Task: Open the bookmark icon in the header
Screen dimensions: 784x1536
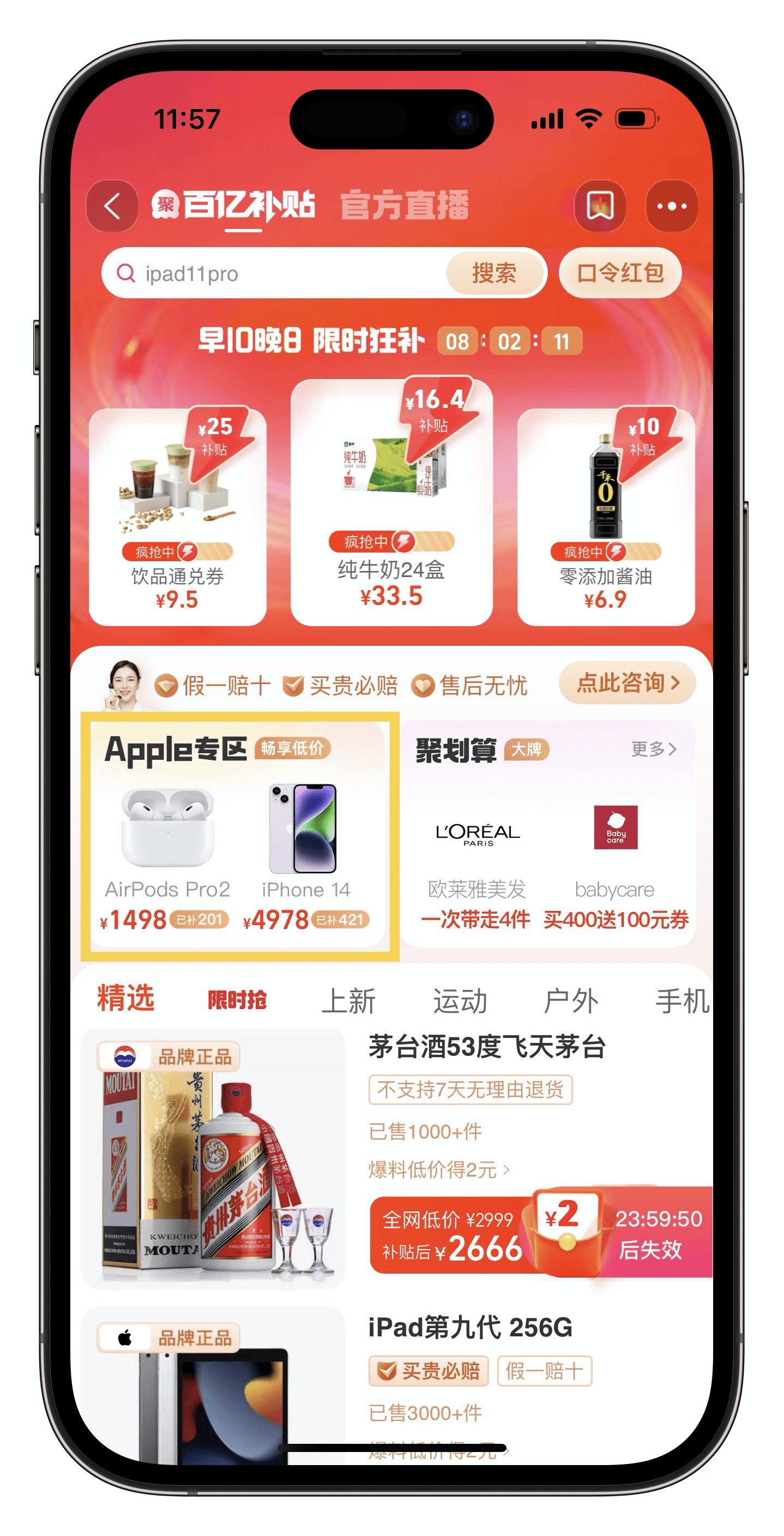Action: coord(599,206)
